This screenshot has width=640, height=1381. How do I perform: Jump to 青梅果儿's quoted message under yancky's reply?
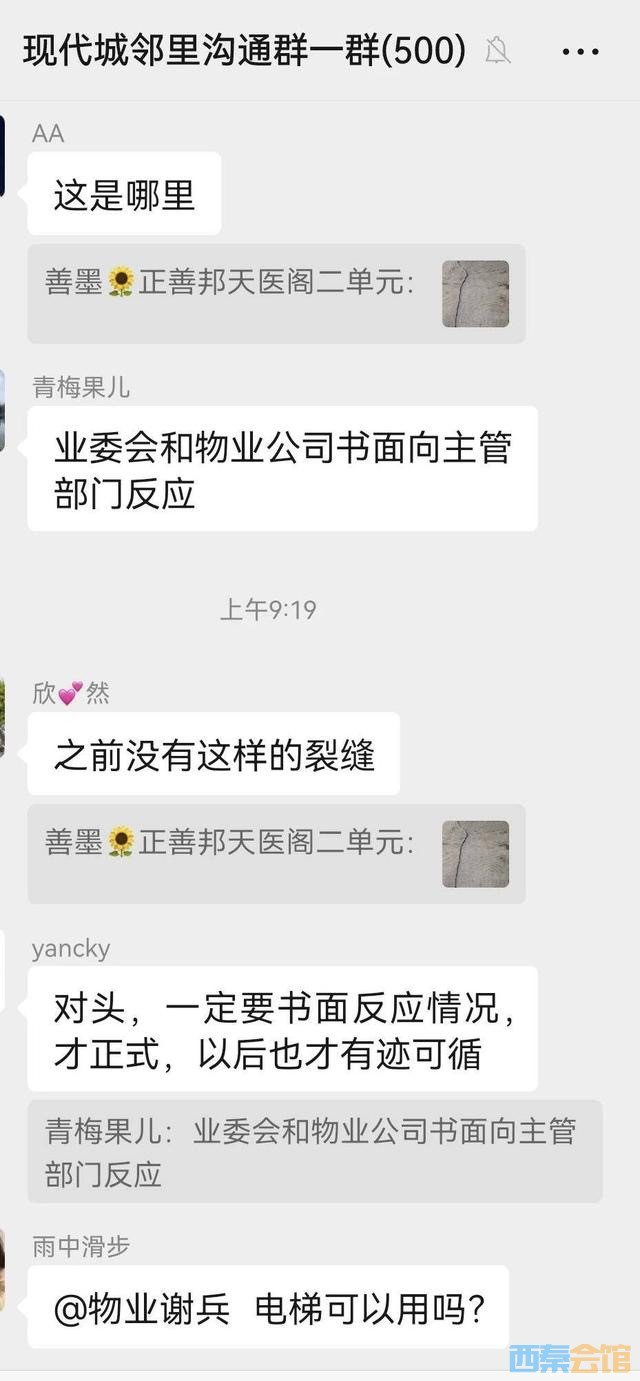click(314, 1151)
